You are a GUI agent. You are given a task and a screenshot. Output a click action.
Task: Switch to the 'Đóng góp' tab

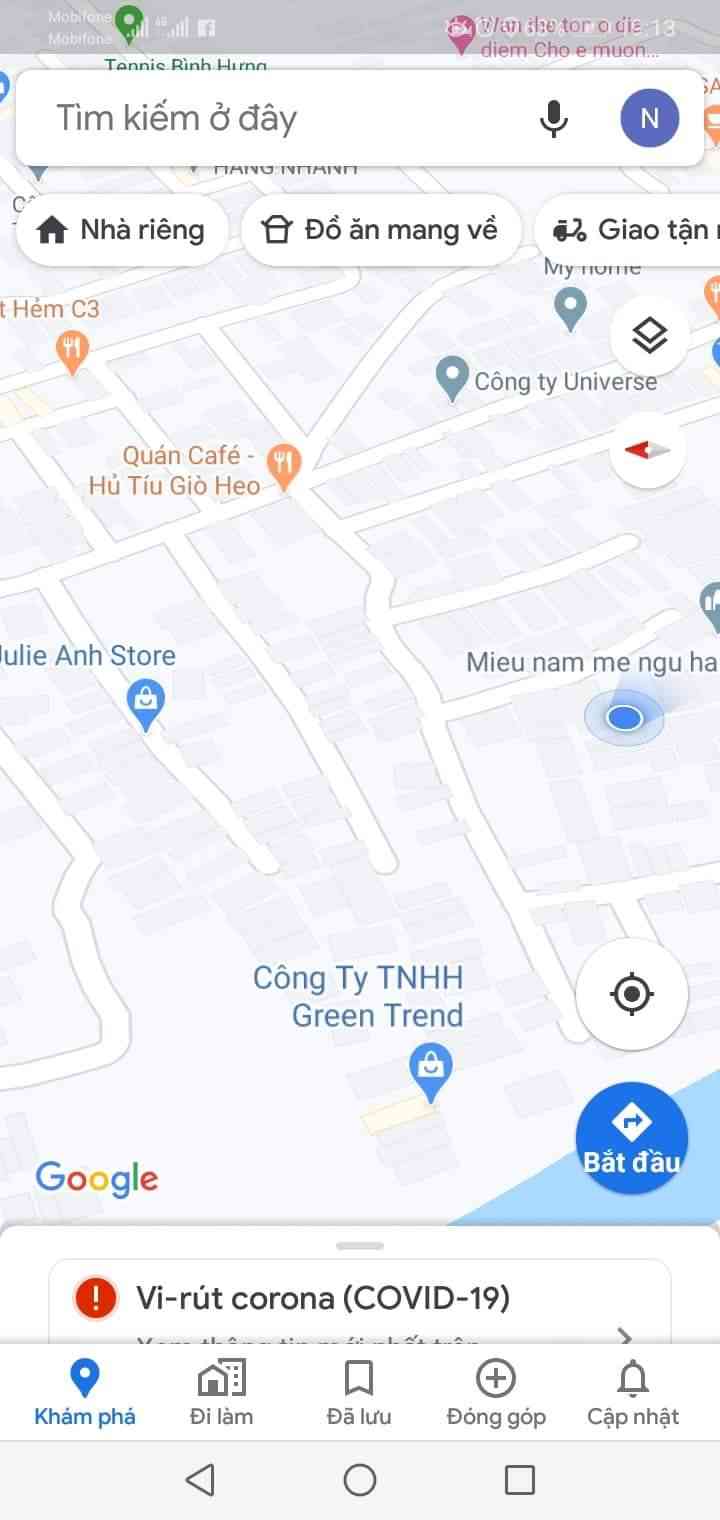pyautogui.click(x=496, y=1391)
